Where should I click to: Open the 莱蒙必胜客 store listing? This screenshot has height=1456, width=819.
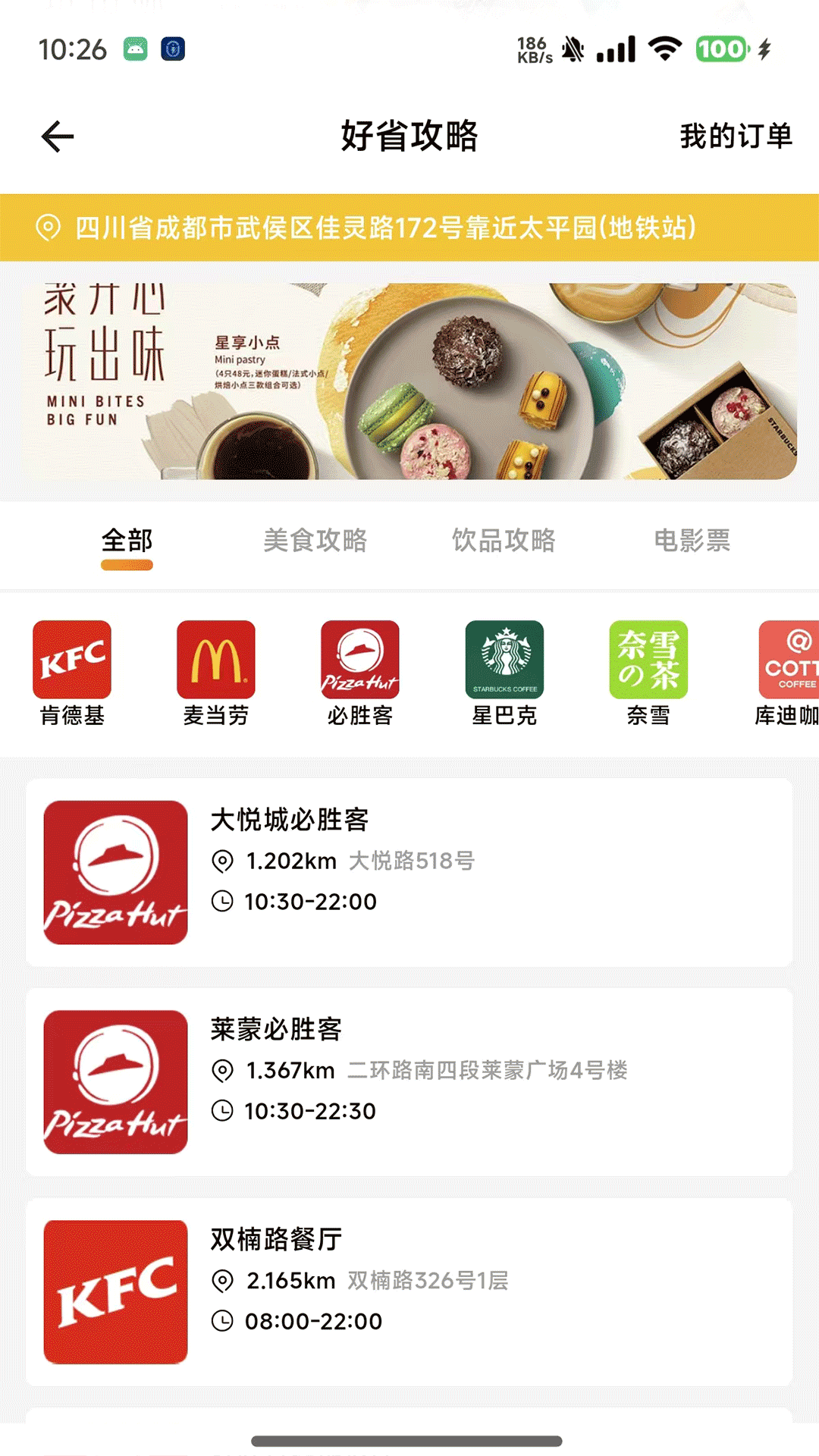409,1077
